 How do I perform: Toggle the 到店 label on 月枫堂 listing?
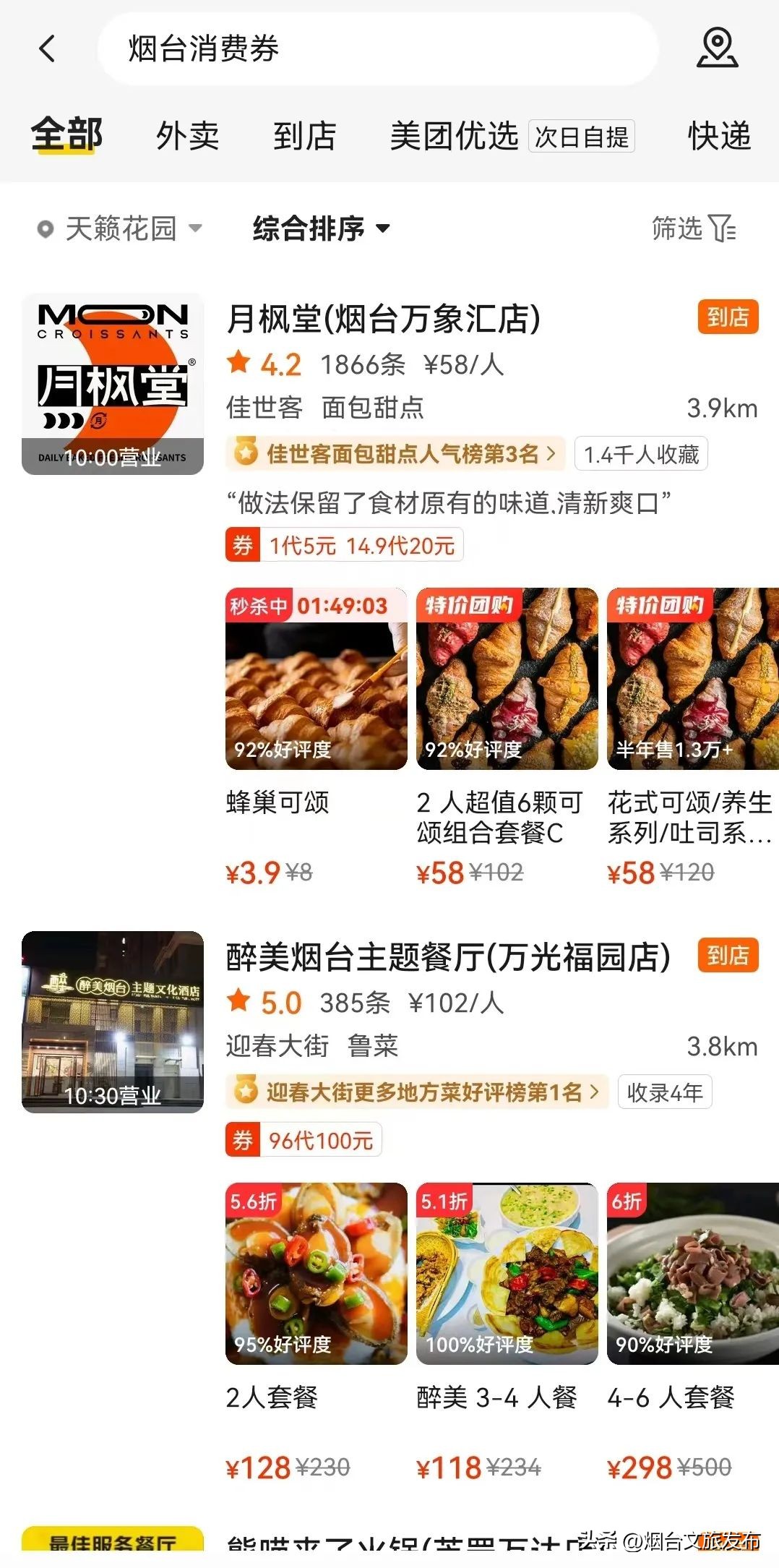[x=727, y=318]
